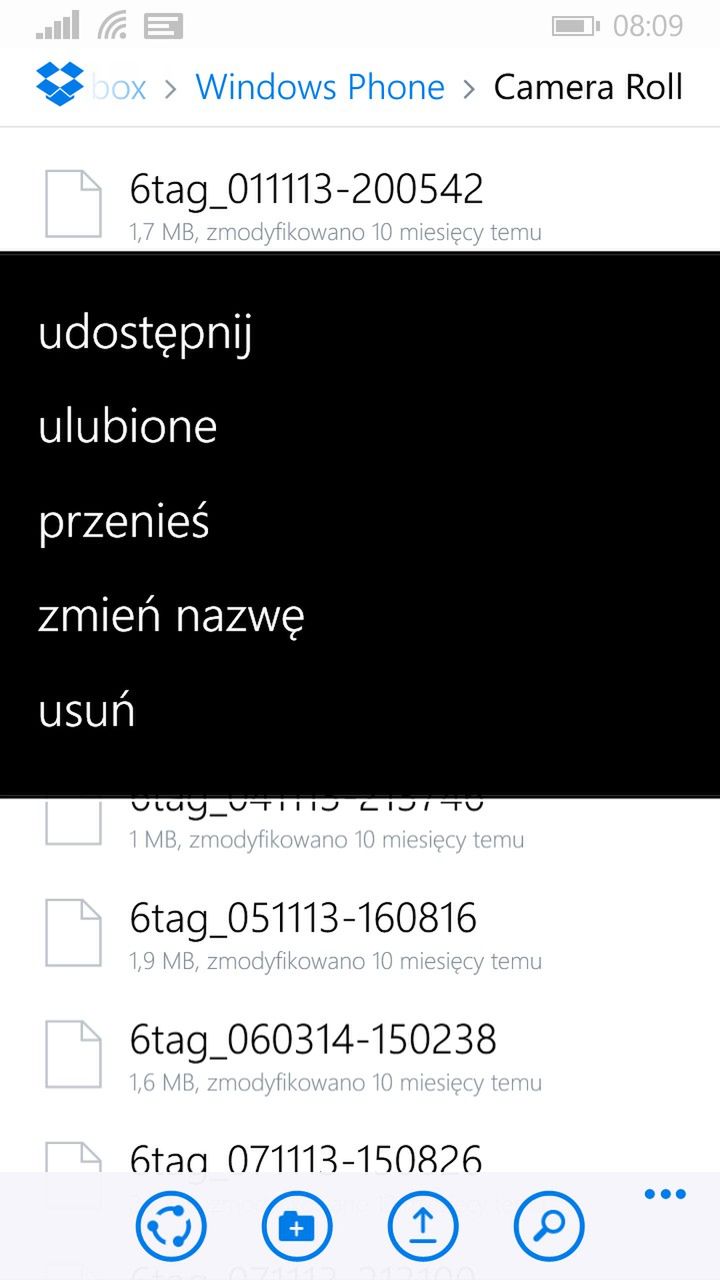This screenshot has width=720, height=1280.
Task: Create a new folder
Action: (x=296, y=1226)
